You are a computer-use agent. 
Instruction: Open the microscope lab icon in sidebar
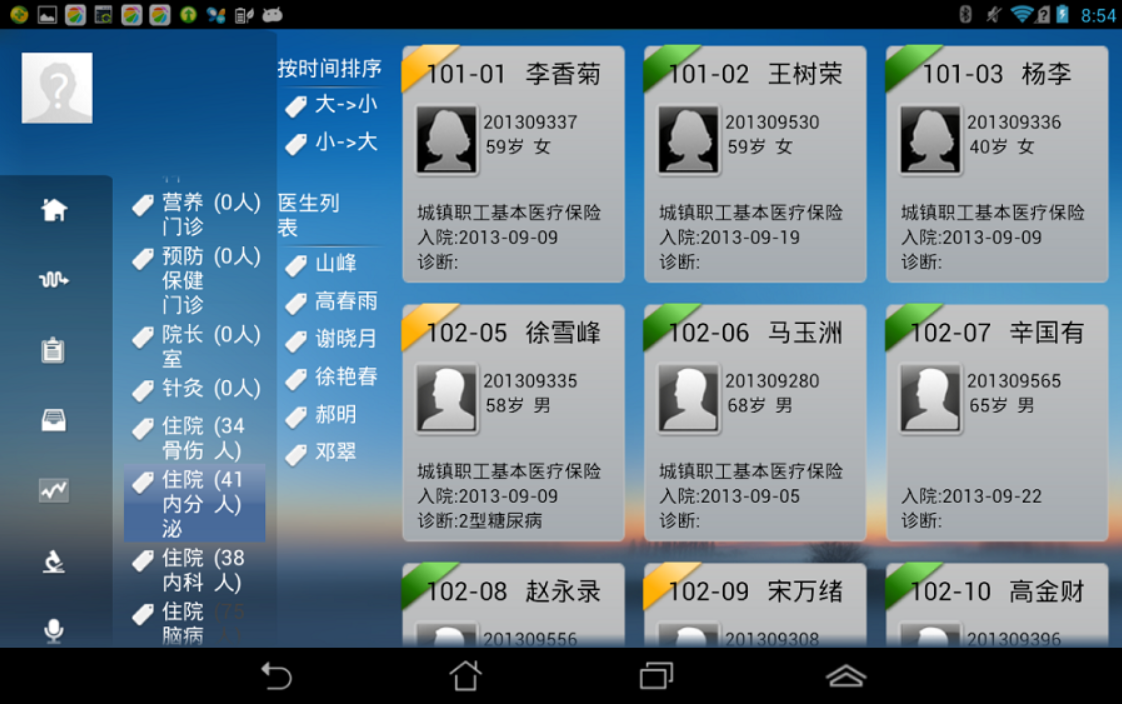54,561
